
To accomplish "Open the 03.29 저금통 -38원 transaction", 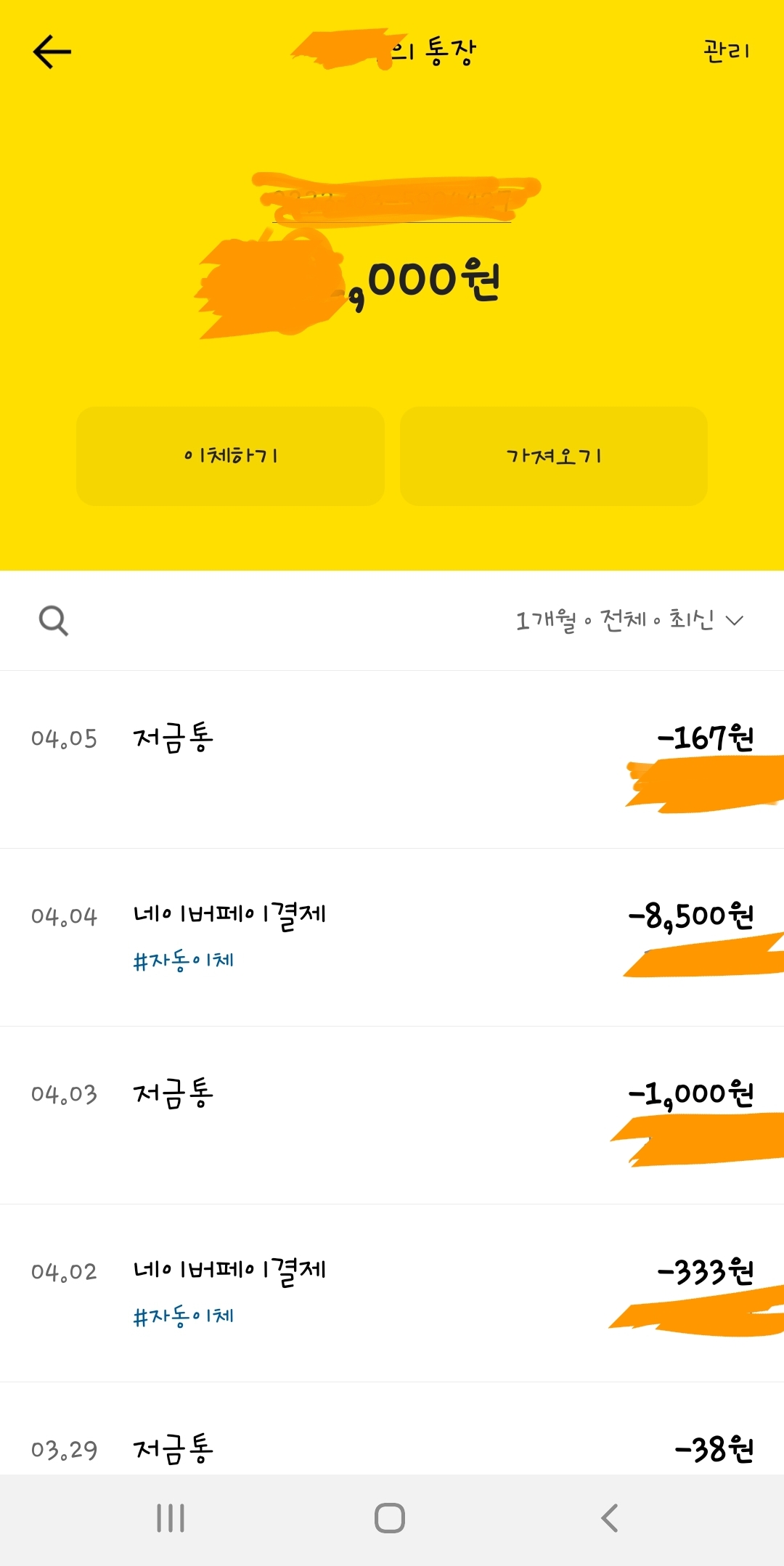I will [x=392, y=1448].
